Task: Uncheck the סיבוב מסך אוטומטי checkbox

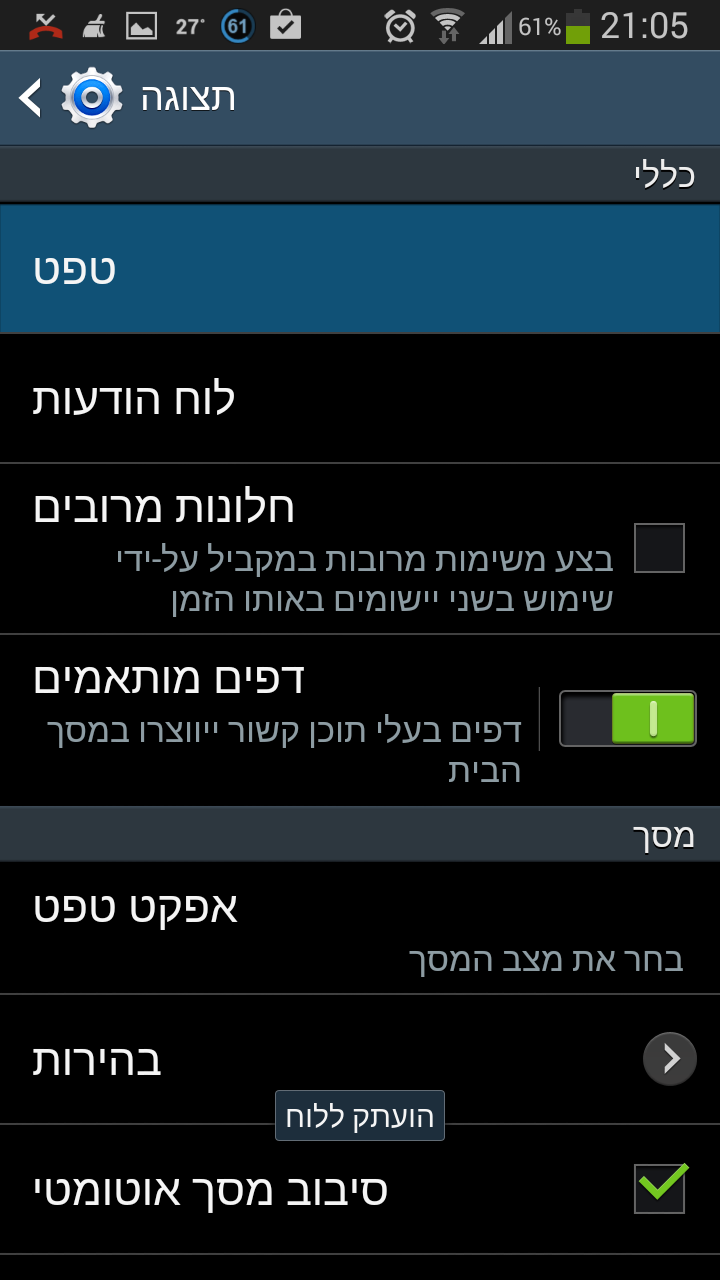Action: click(660, 1188)
